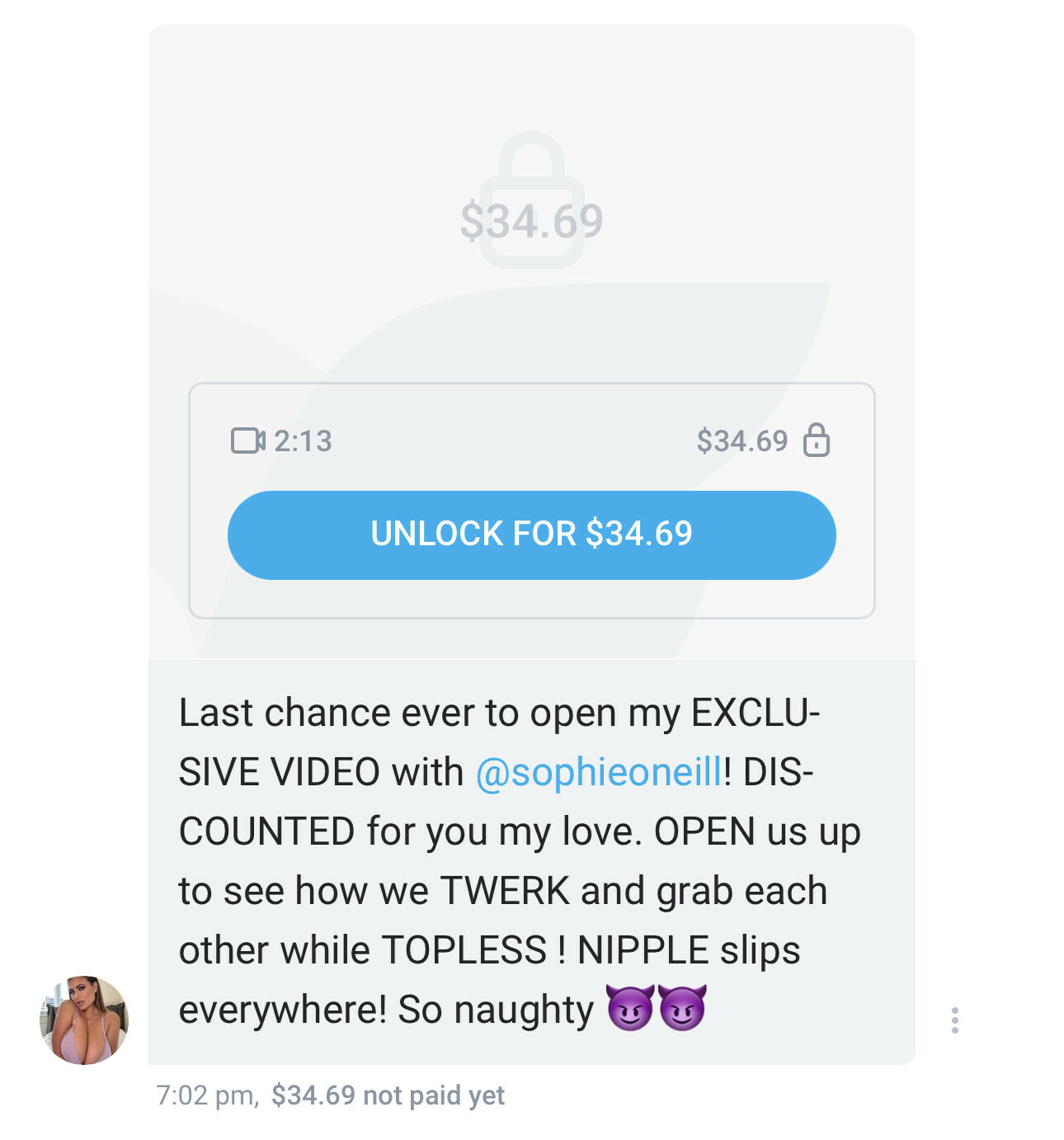Screen dimensions: 1064x1140
Task: Open the message options three-dot menu
Action: click(x=954, y=1020)
